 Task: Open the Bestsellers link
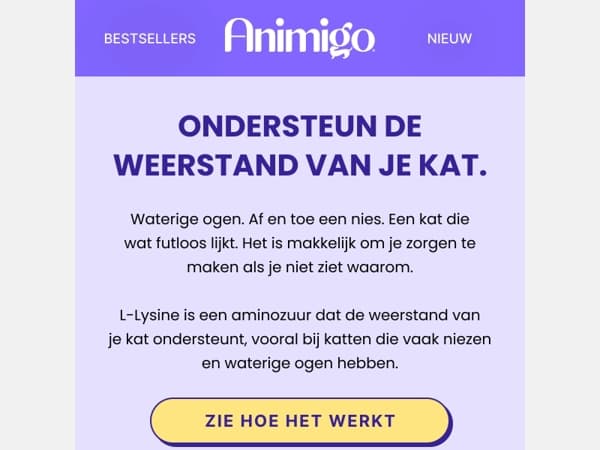(x=150, y=39)
